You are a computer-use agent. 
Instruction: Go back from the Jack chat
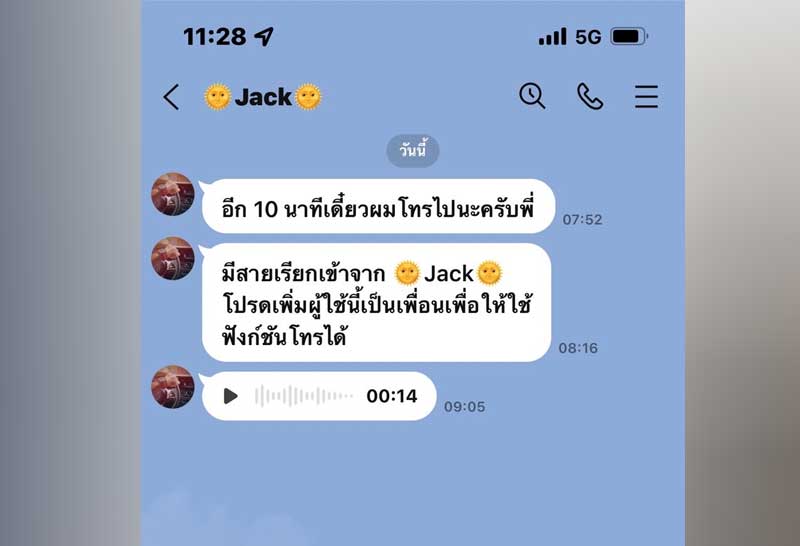171,97
